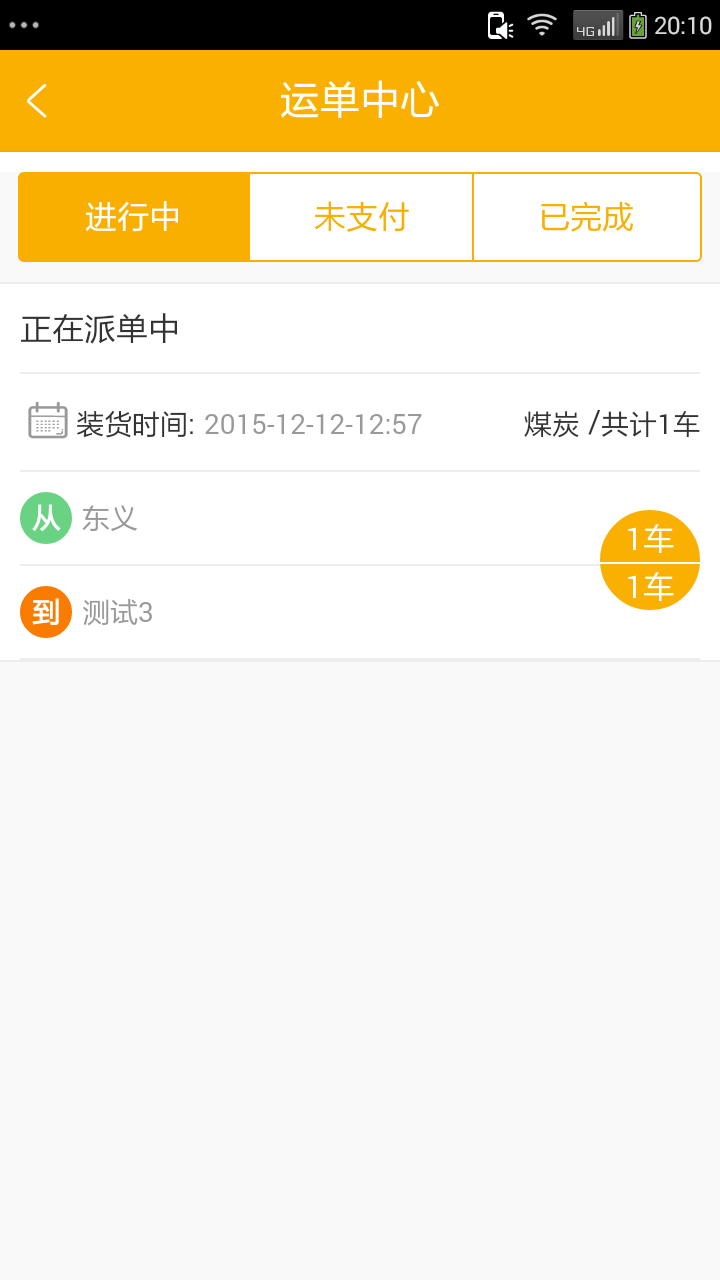Go back from the 运单中心 screen

37,101
